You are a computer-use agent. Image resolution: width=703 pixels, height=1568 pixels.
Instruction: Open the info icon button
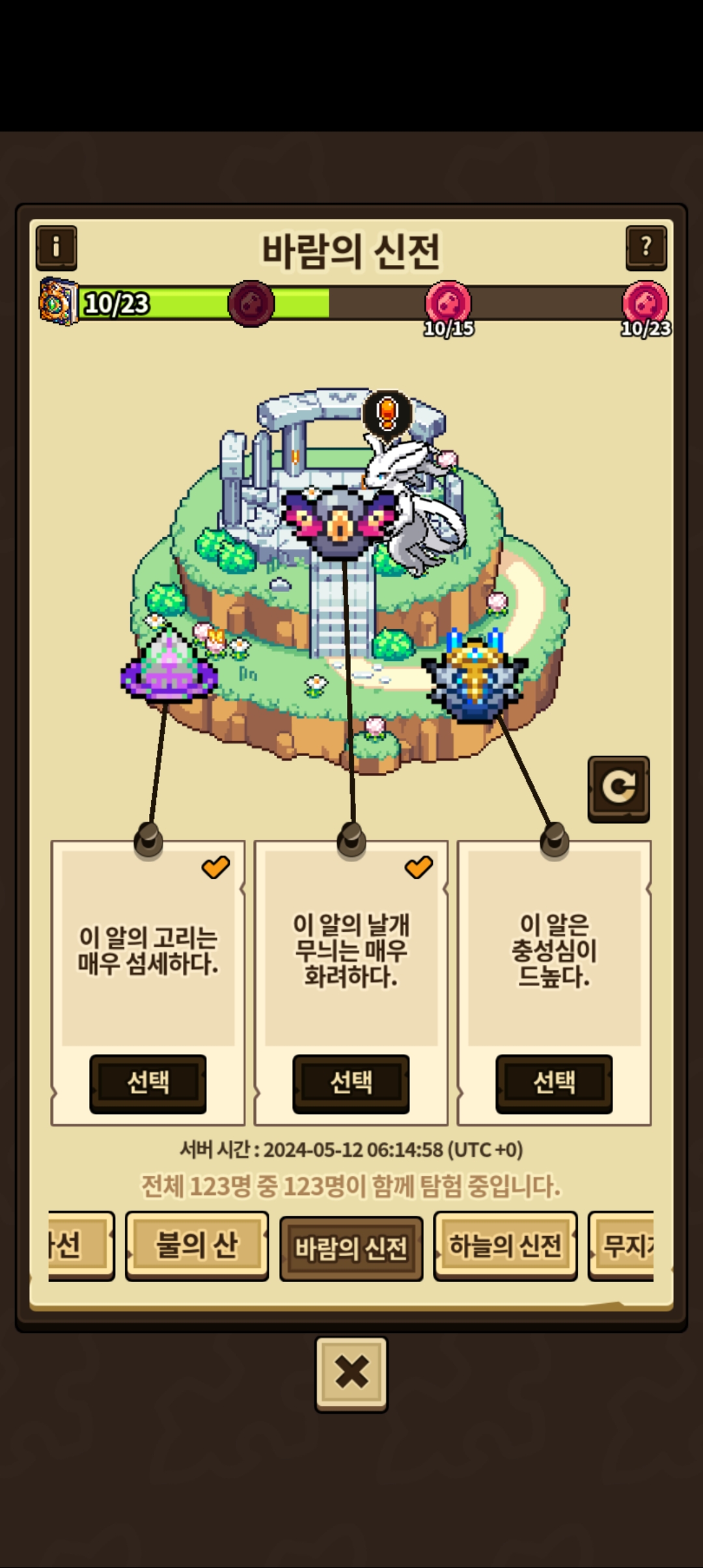(x=57, y=247)
